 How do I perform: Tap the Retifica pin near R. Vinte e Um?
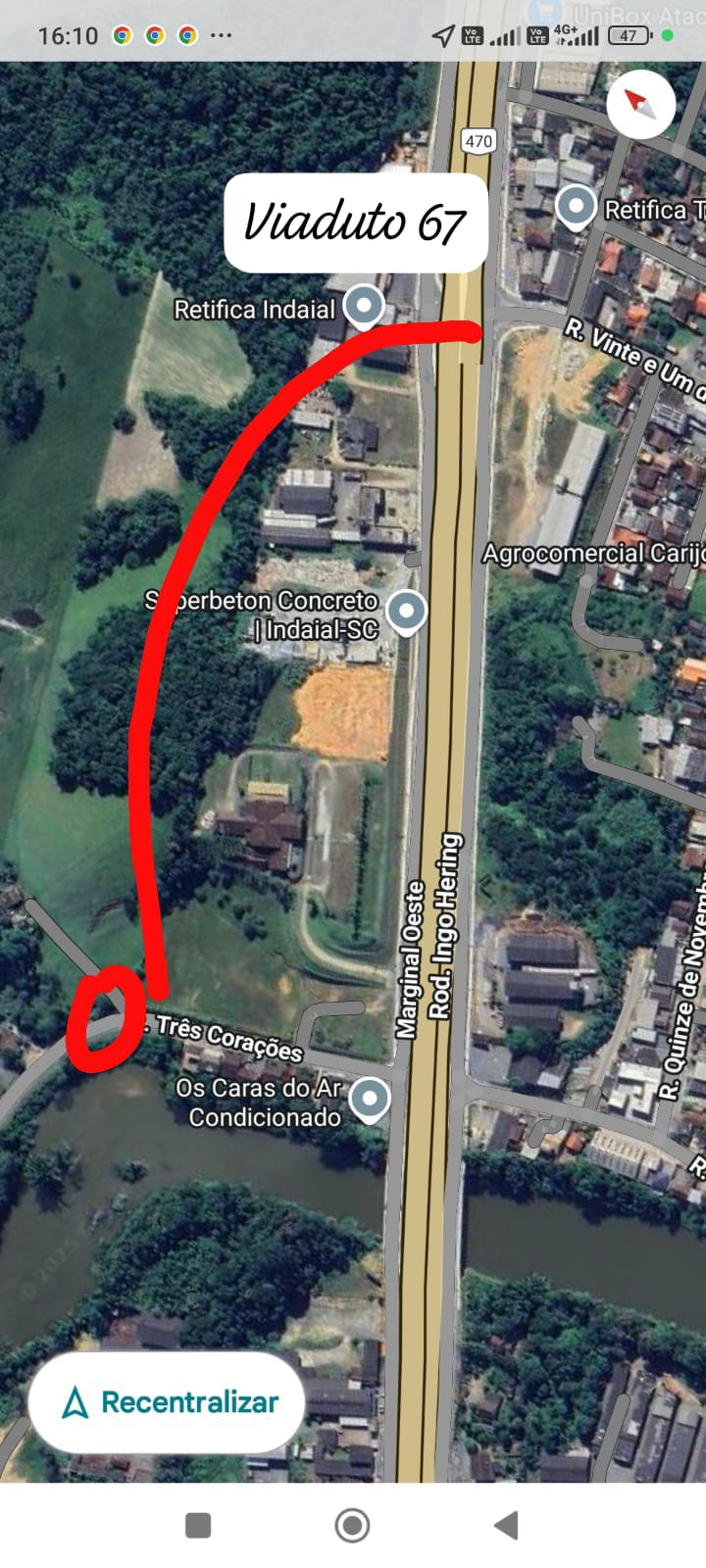[576, 207]
